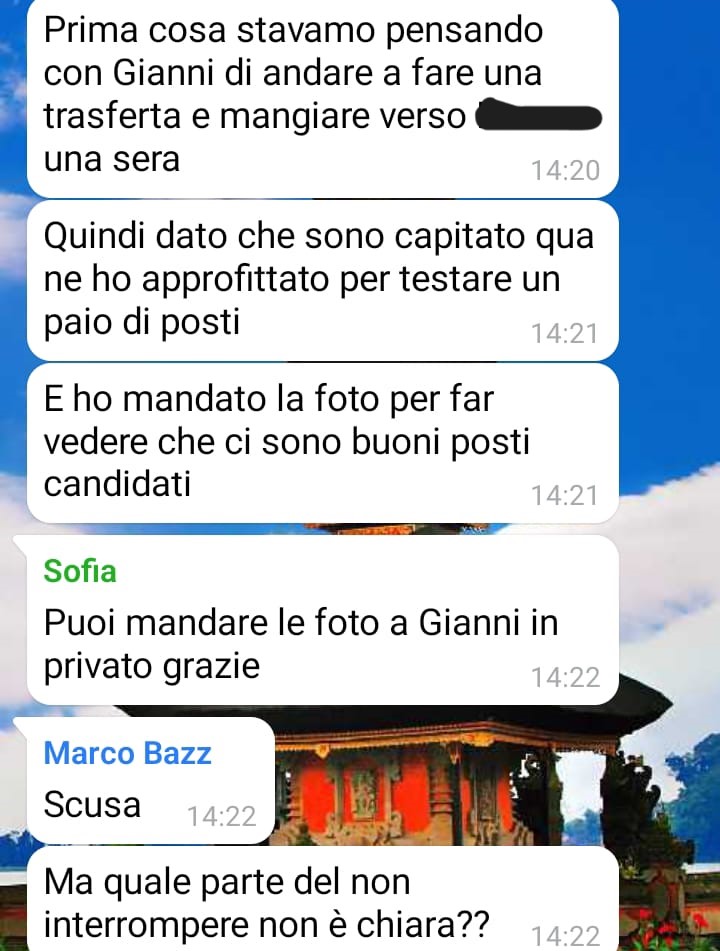
Task: Open Sofia's contact from her message
Action: coord(80,571)
